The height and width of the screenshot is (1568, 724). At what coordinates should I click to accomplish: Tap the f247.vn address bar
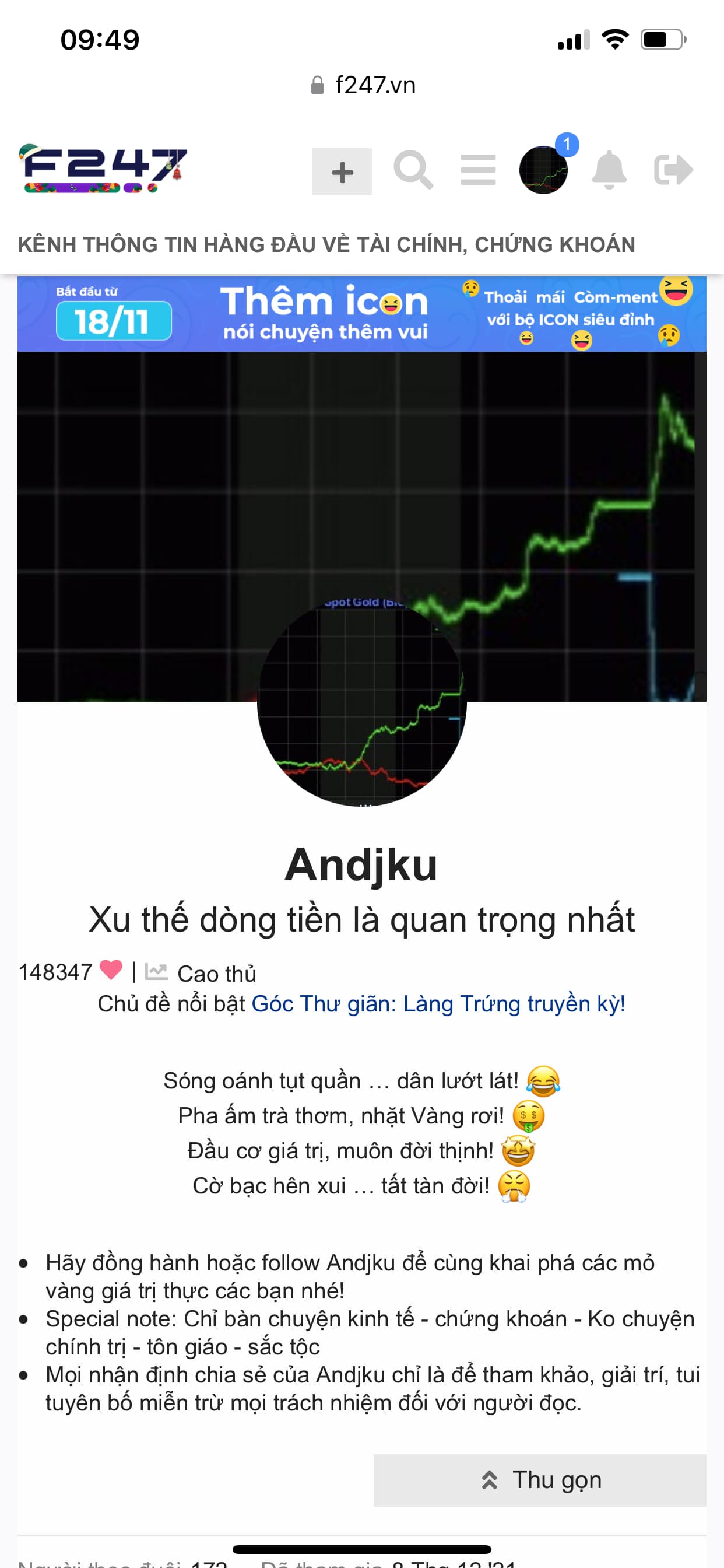[x=363, y=85]
